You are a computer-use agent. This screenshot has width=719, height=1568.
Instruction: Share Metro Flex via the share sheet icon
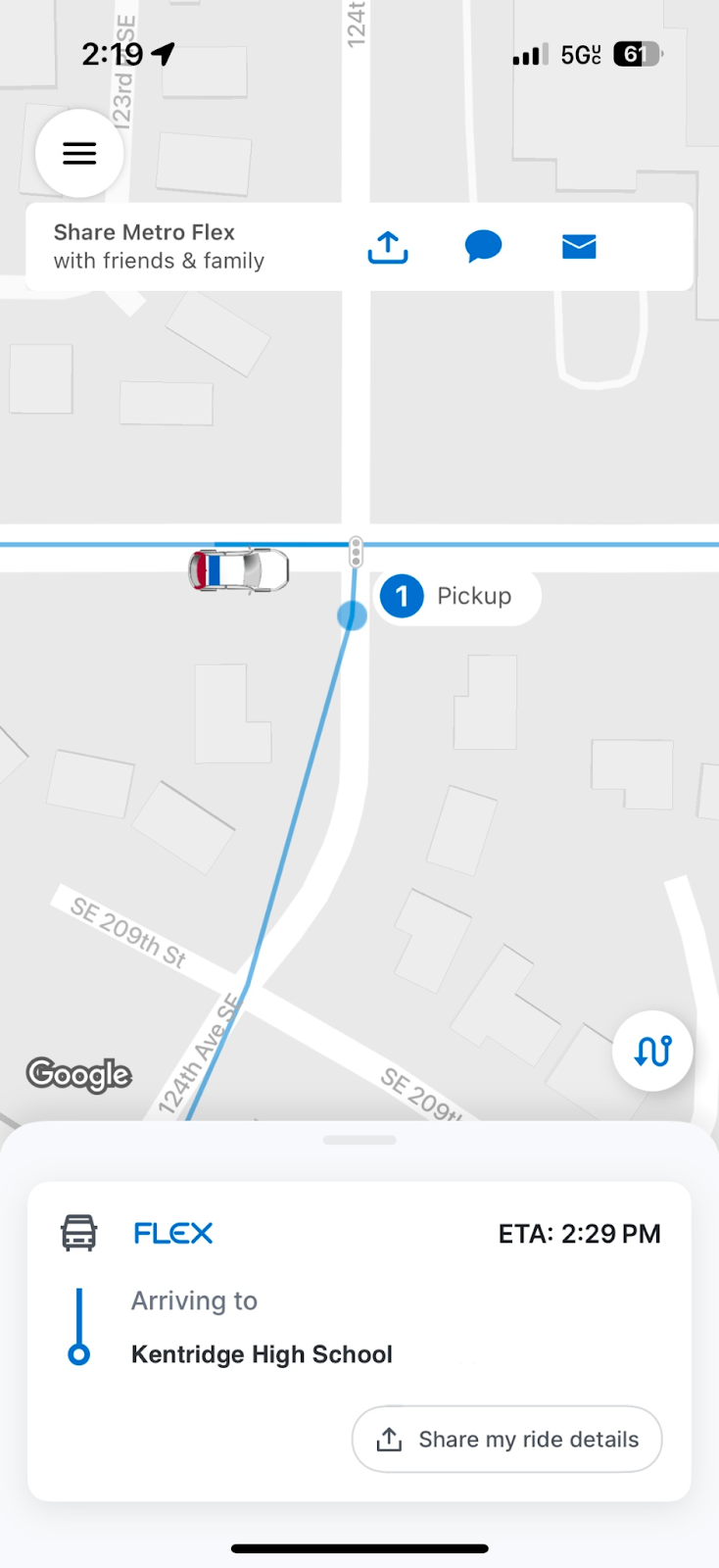(388, 247)
